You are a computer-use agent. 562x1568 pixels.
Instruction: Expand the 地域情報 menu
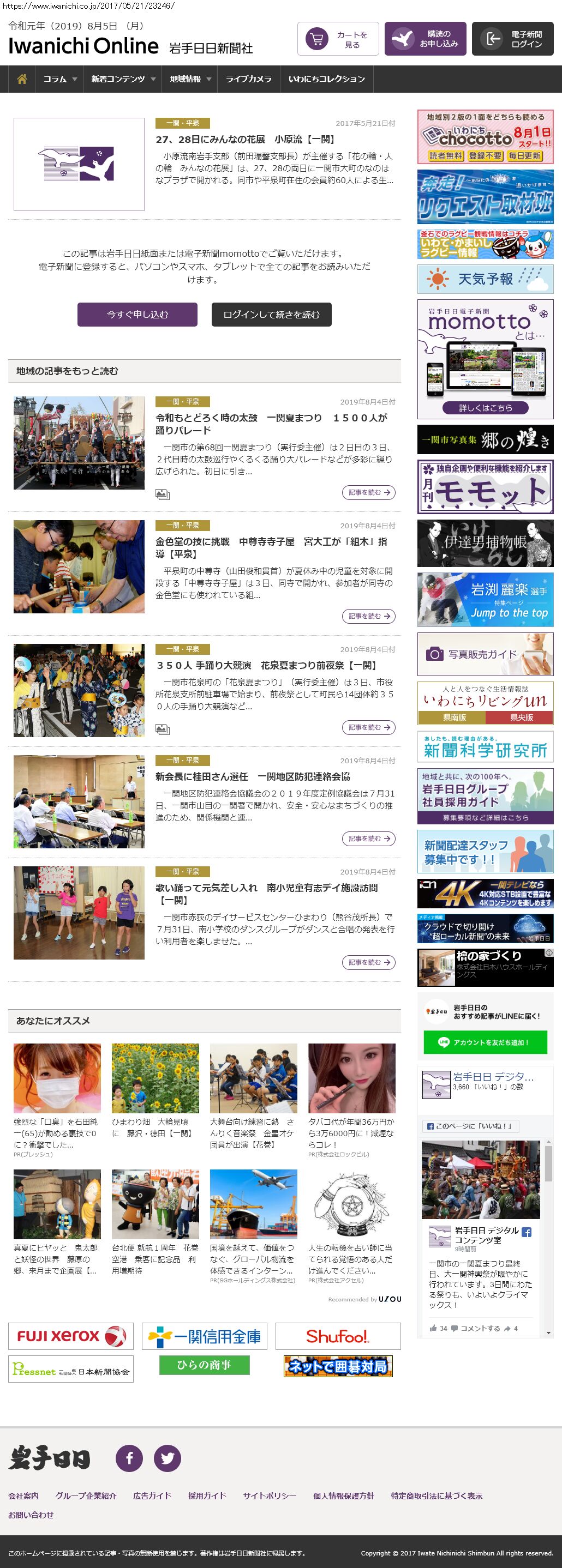[190, 79]
